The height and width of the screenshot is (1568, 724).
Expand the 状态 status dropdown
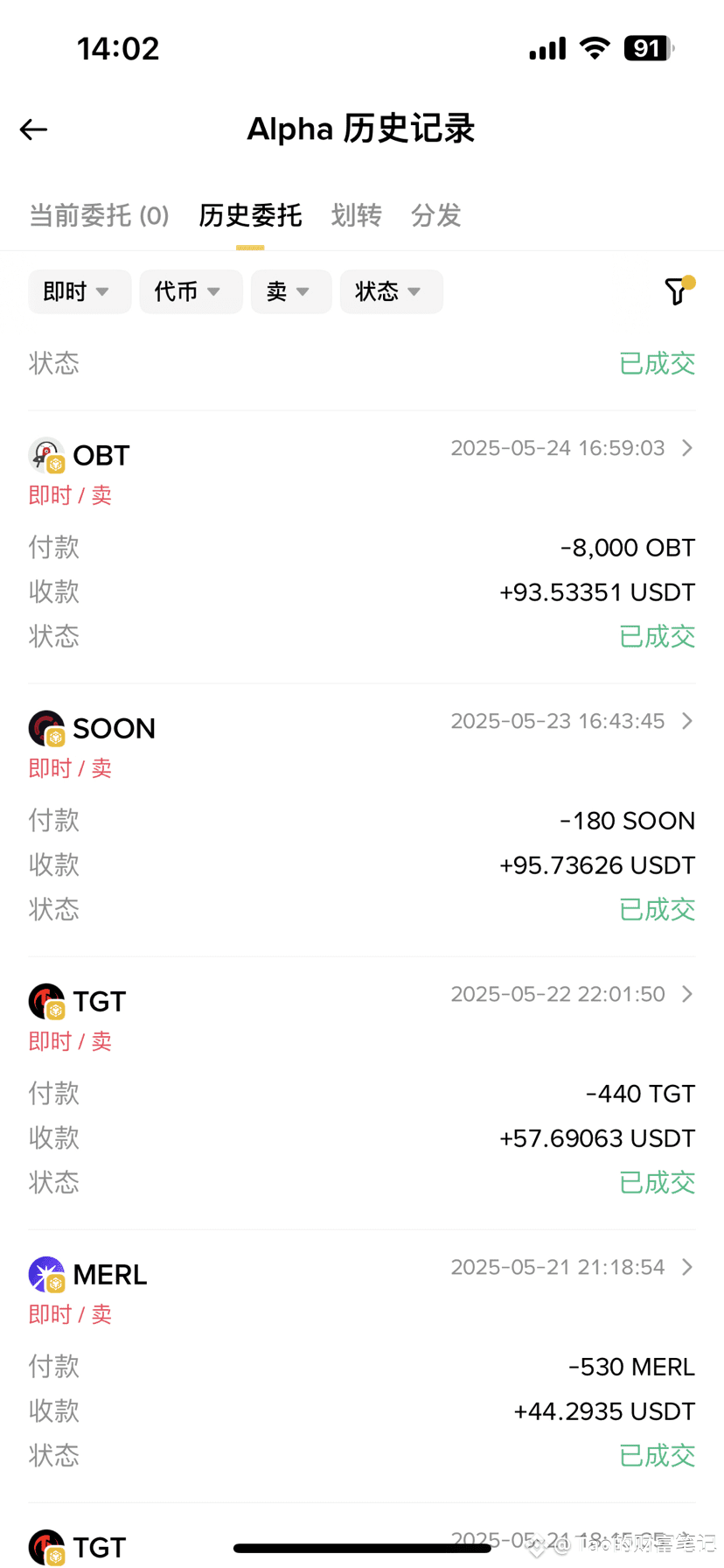pos(391,291)
